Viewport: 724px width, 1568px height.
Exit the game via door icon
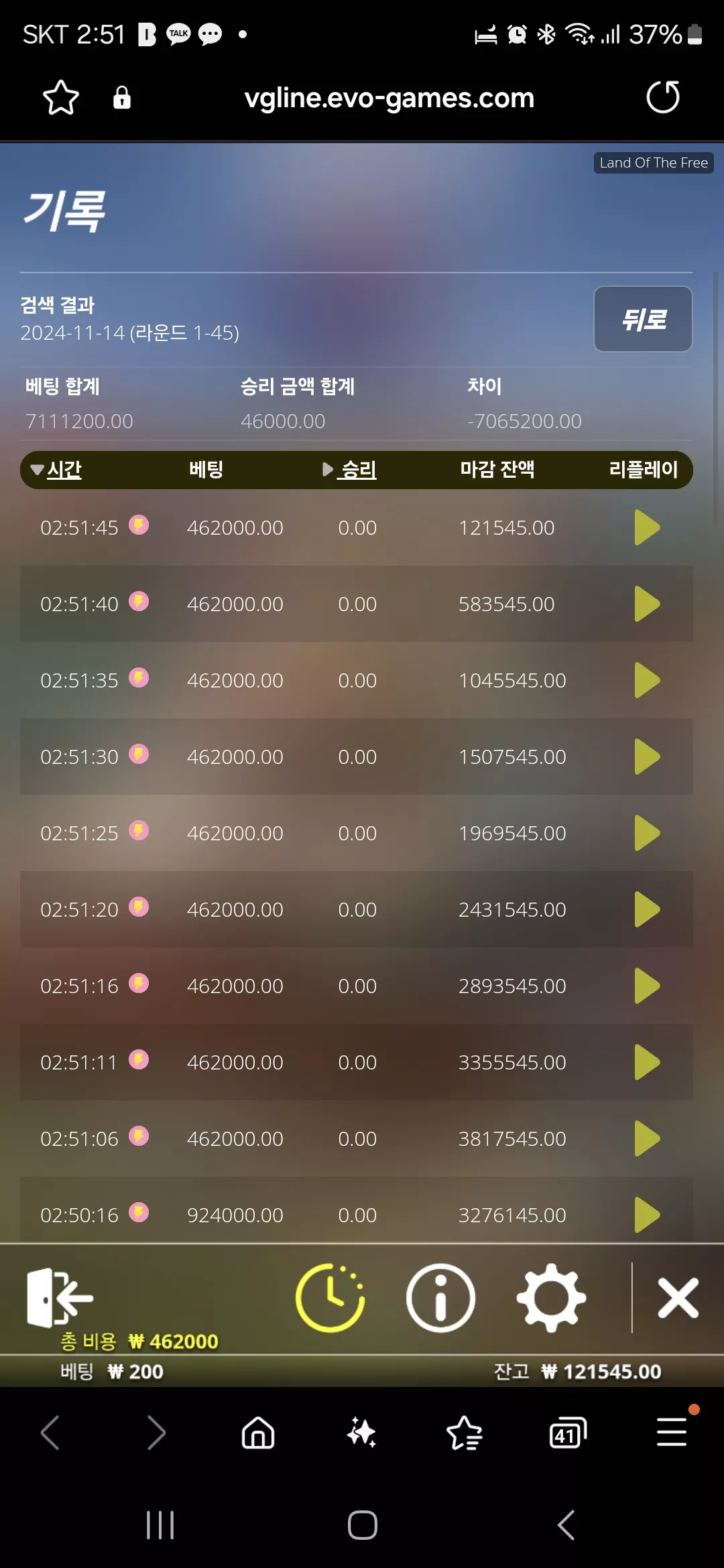60,1297
